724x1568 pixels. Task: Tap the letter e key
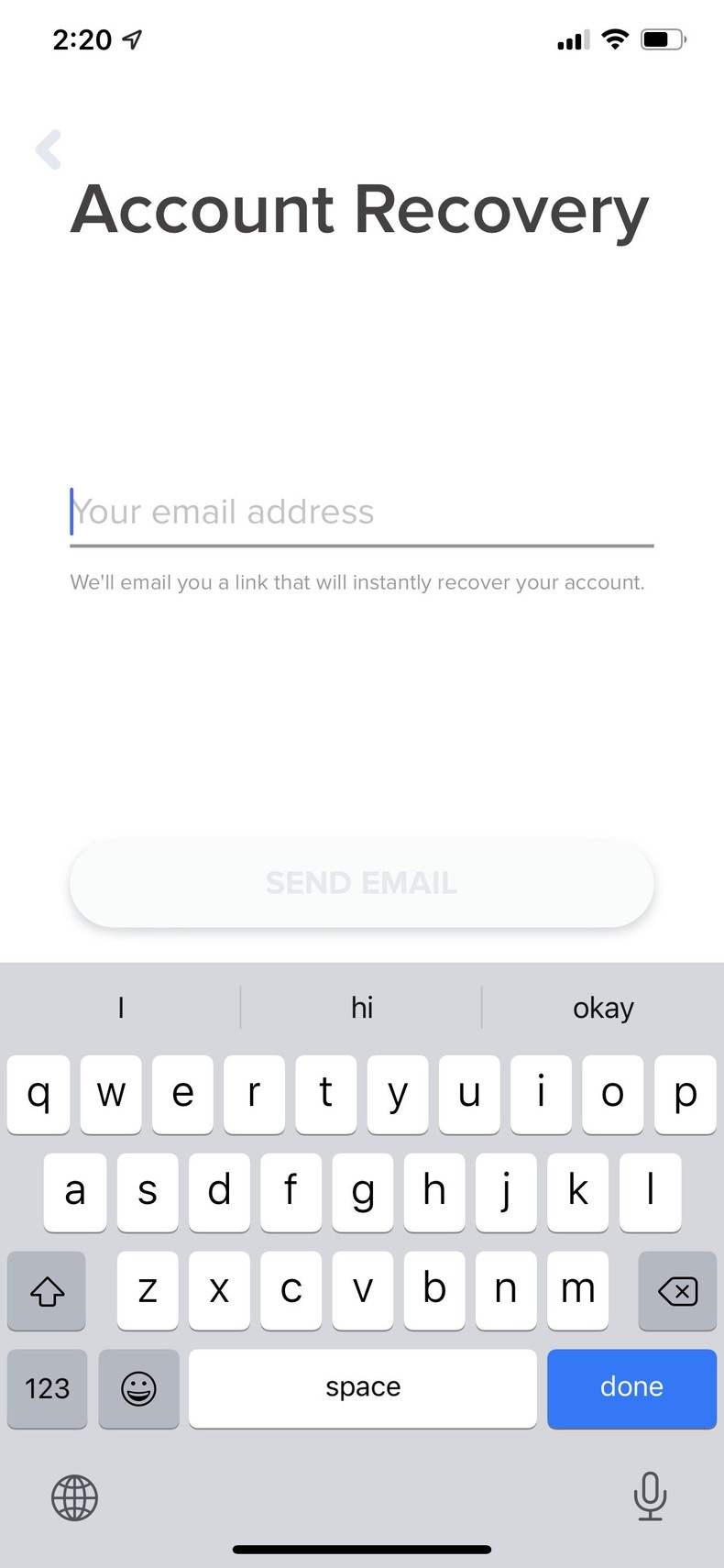(182, 1094)
